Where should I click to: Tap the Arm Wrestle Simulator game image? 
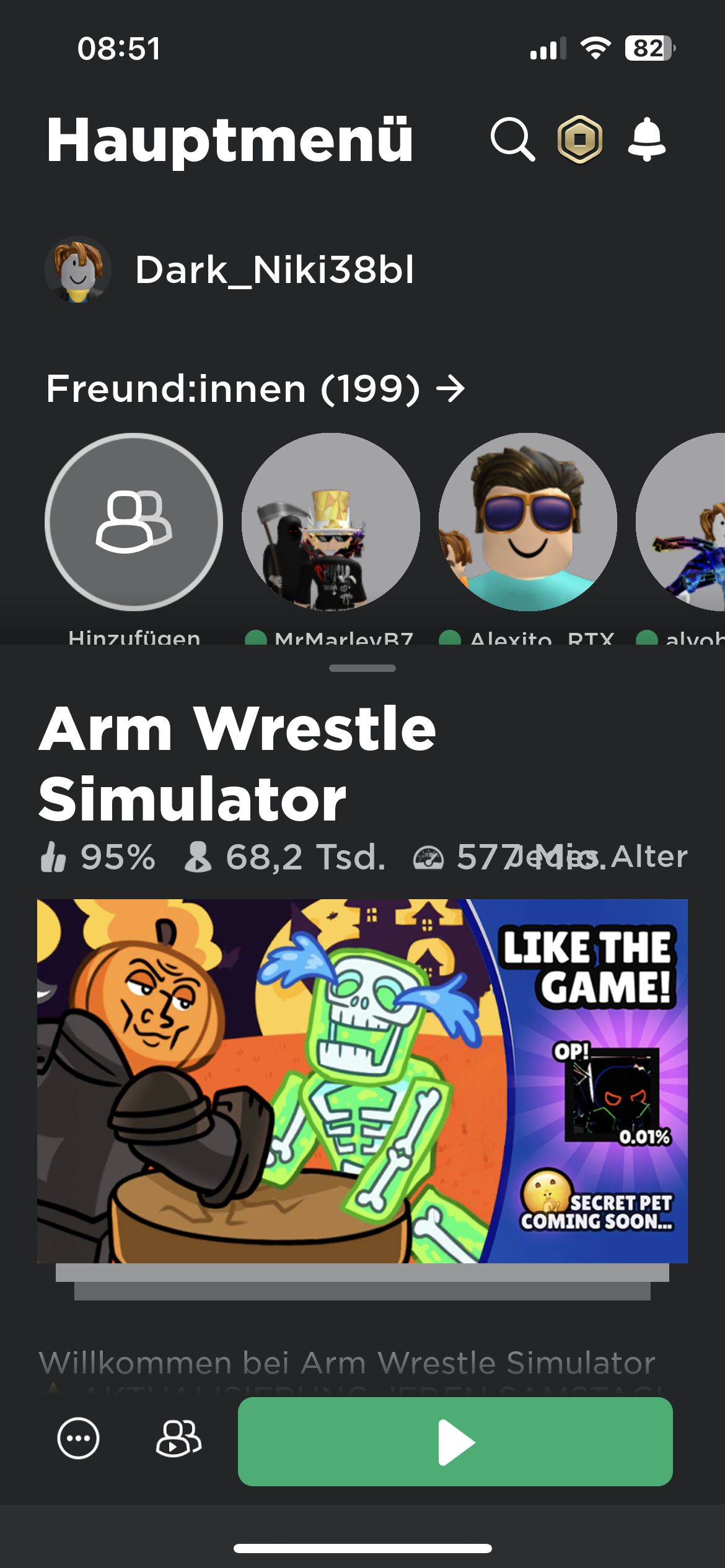[x=362, y=1081]
